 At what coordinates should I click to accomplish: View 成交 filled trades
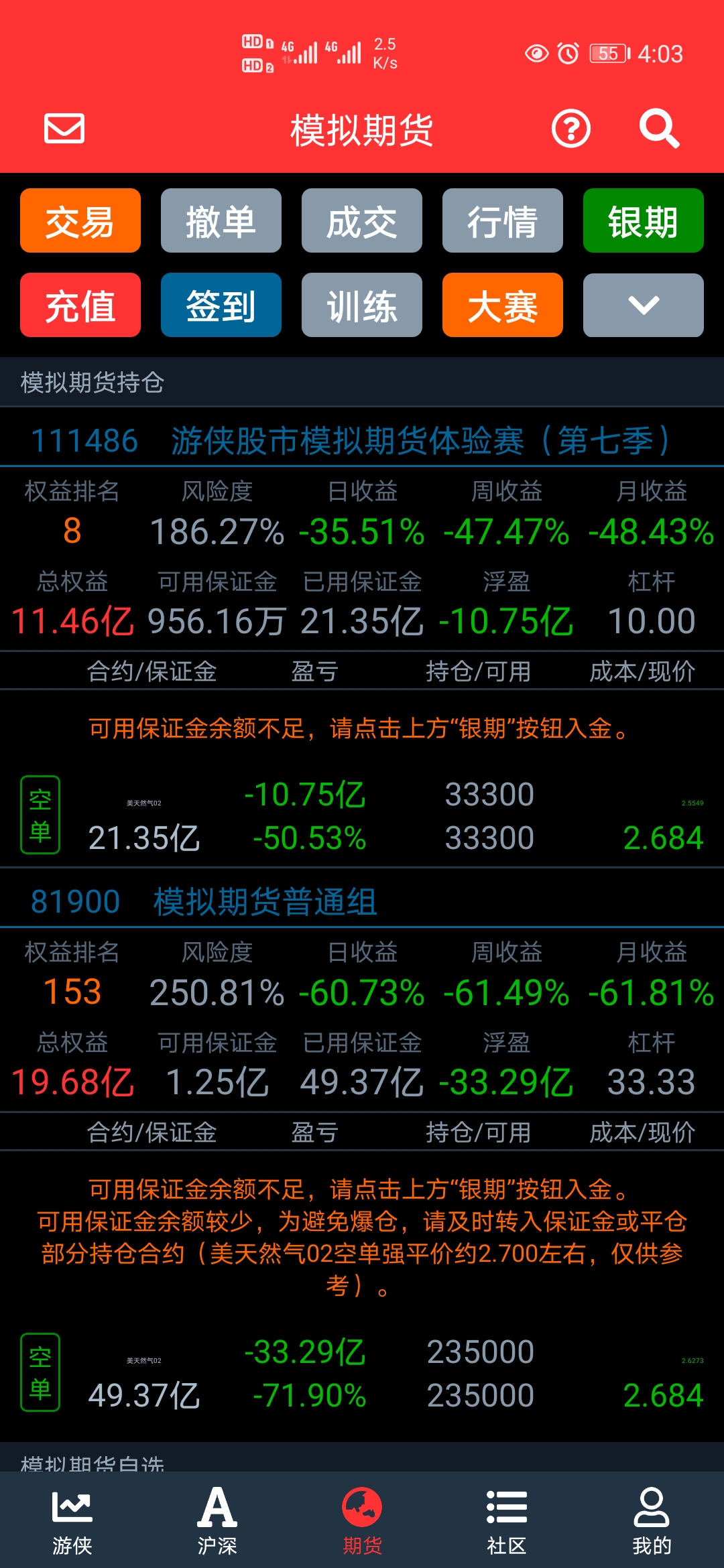[362, 220]
